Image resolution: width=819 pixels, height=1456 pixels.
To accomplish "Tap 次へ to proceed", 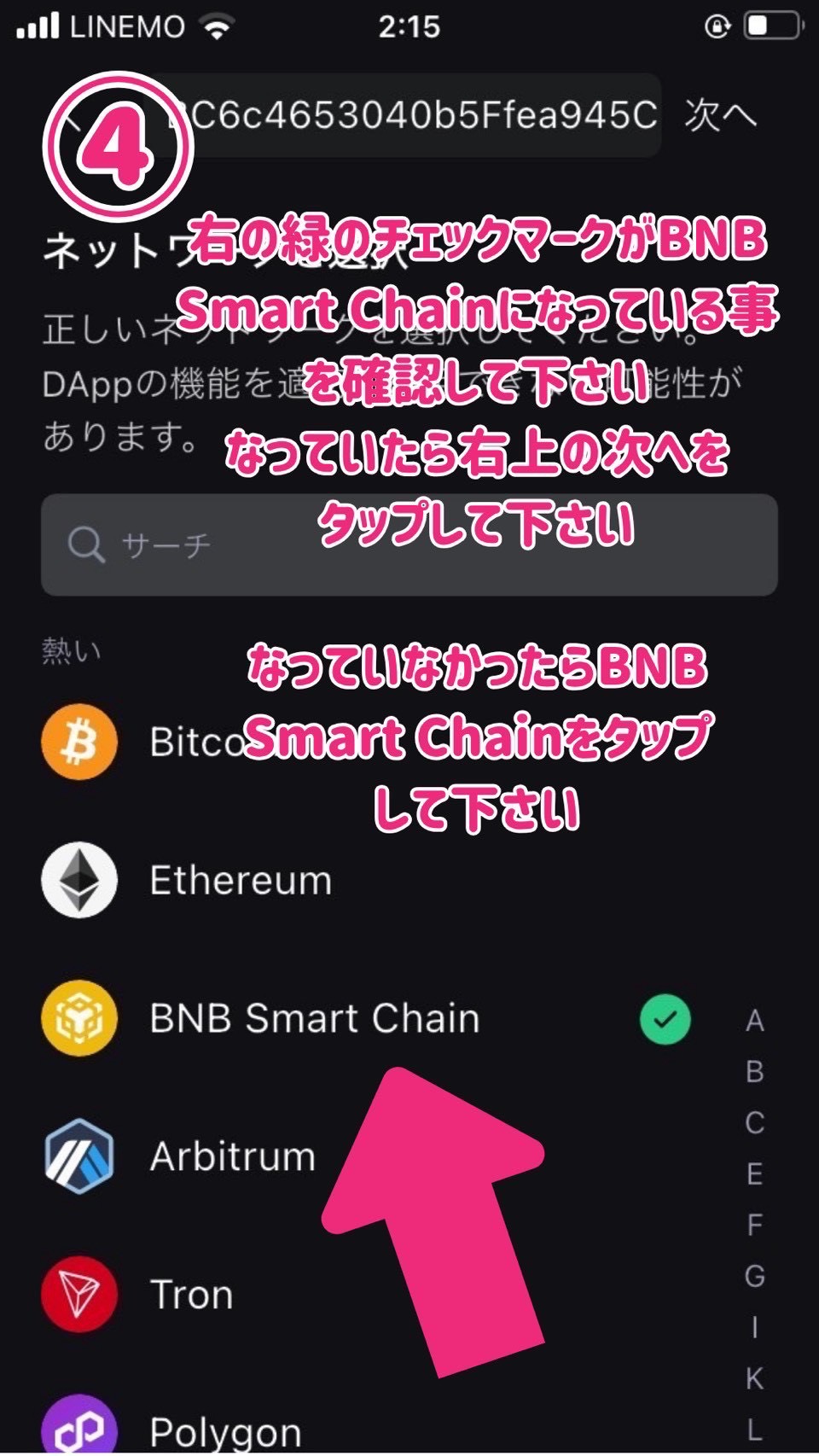I will 719,115.
